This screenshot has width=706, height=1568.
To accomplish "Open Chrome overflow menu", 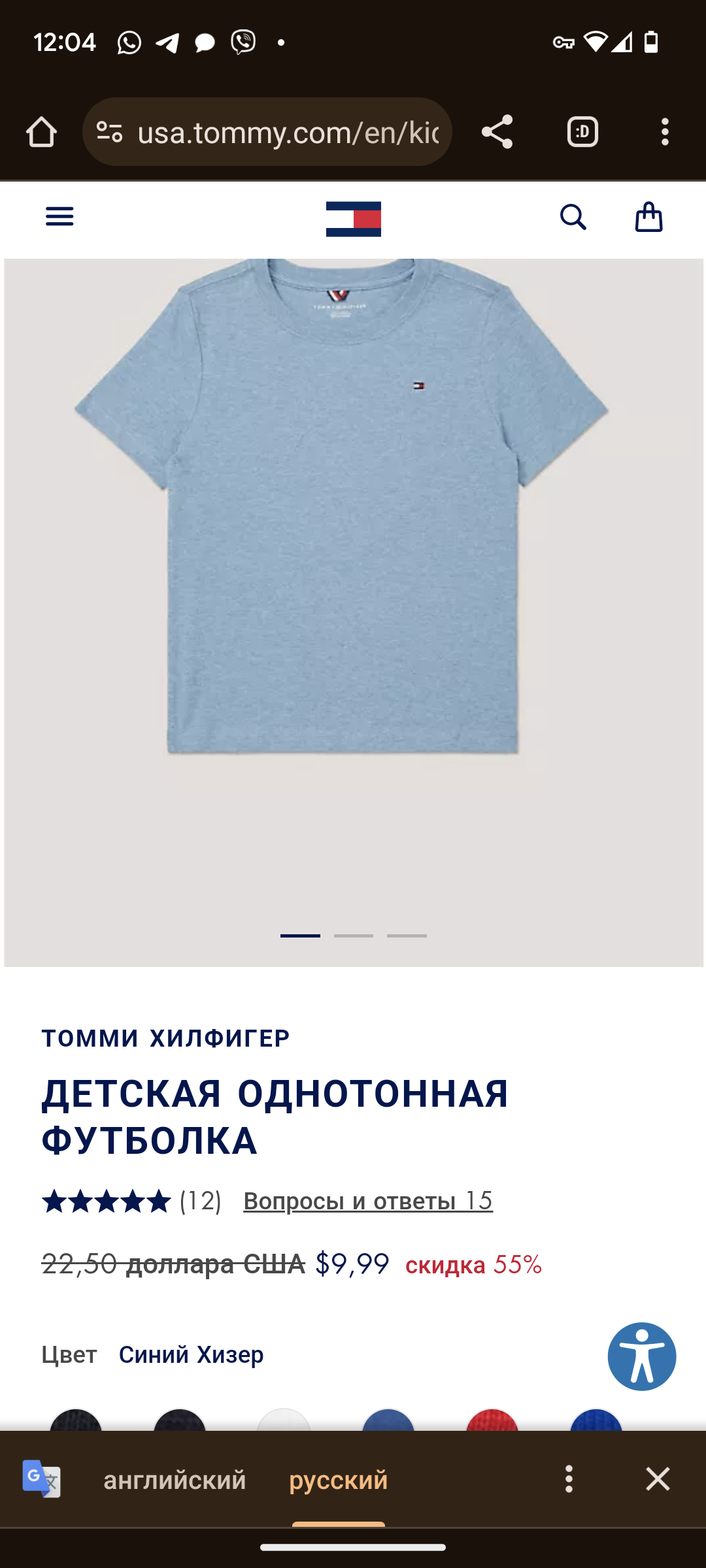I will 665,133.
